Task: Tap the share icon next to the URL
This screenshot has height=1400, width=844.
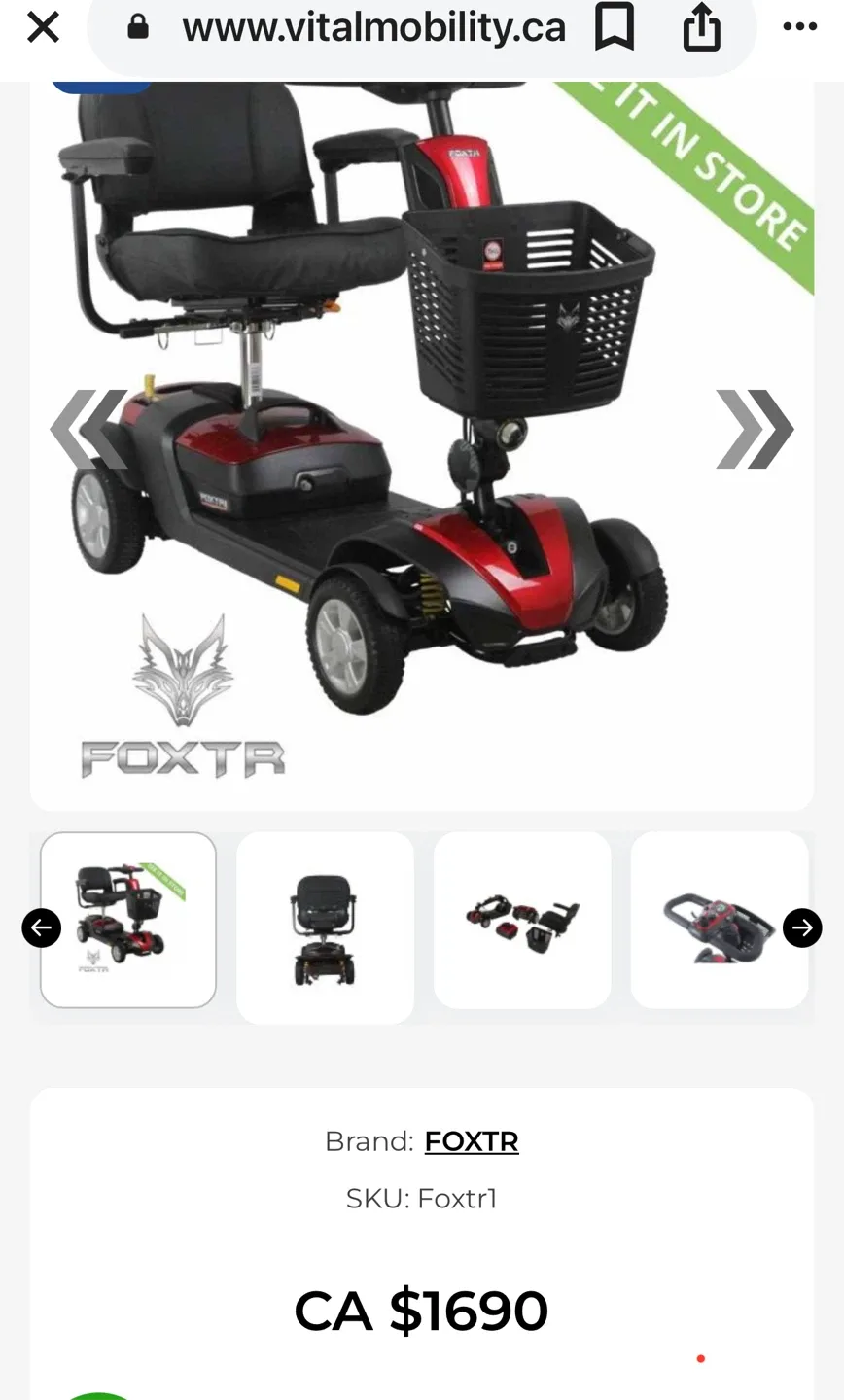Action: pyautogui.click(x=702, y=27)
